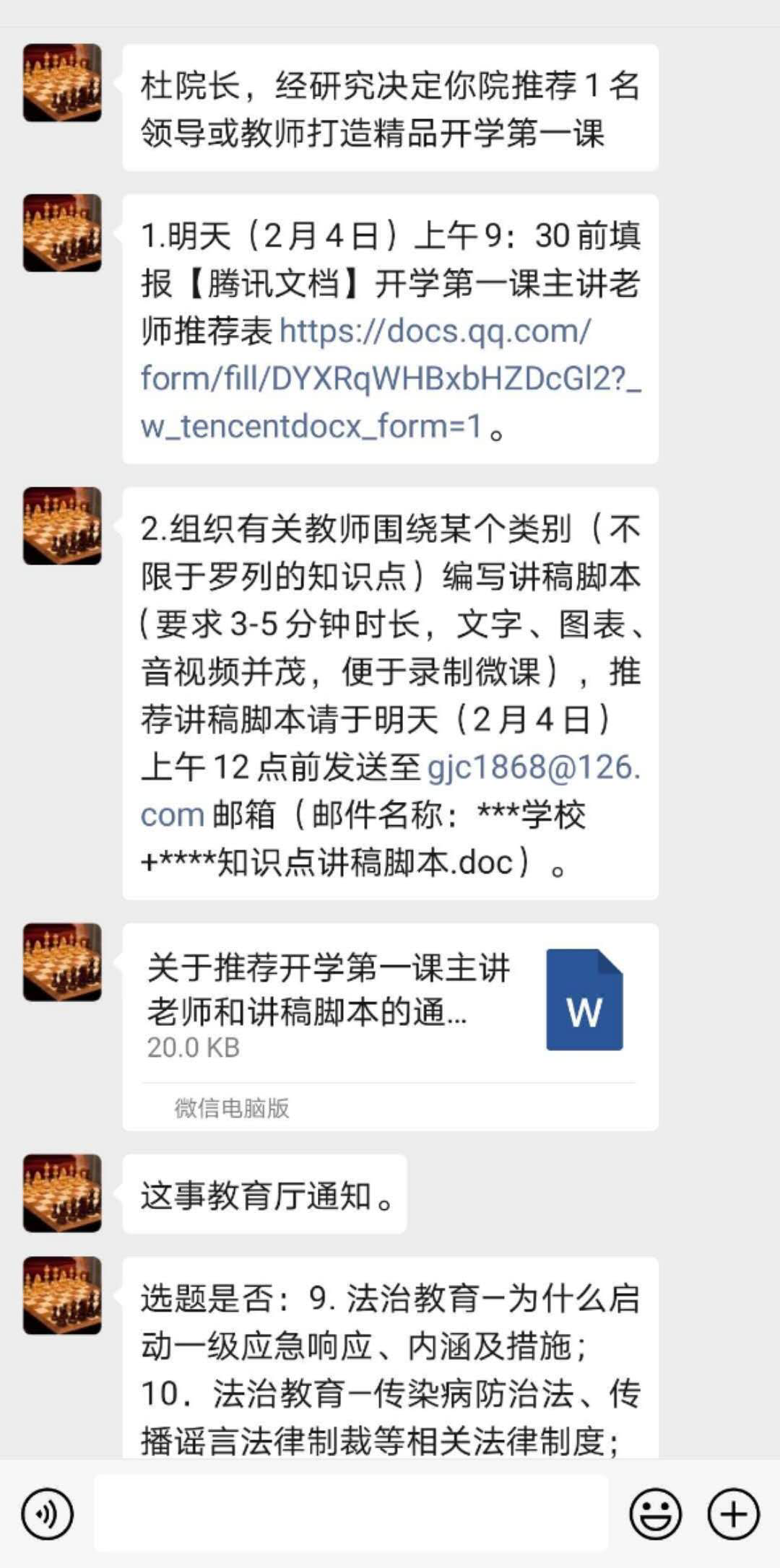Switch to voice input mode
The image size is (780, 1568).
click(x=47, y=1514)
